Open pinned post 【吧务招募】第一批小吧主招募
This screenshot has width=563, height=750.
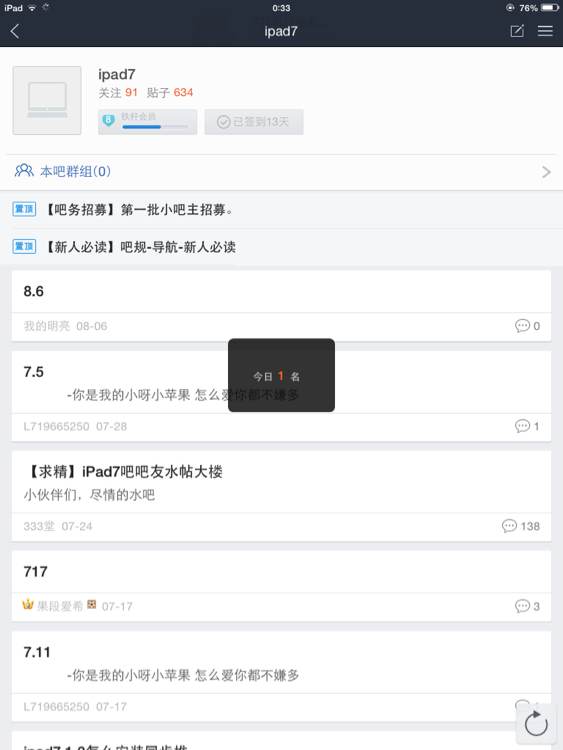(281, 210)
